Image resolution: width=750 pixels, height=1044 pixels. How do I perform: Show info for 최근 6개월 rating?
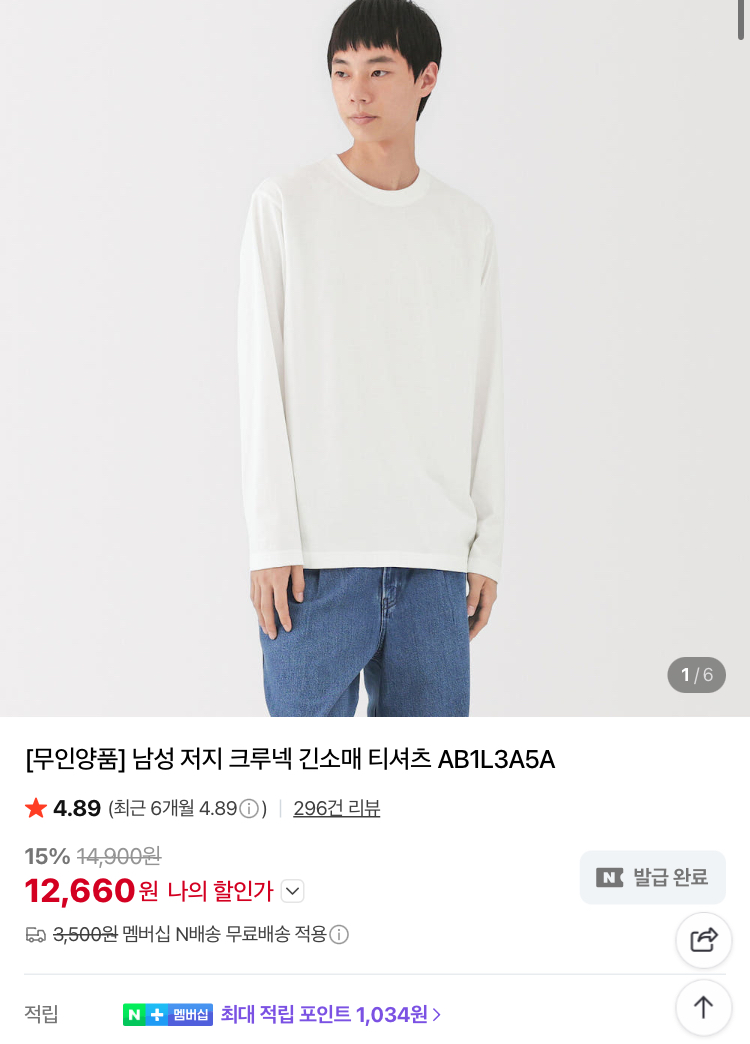pos(249,808)
